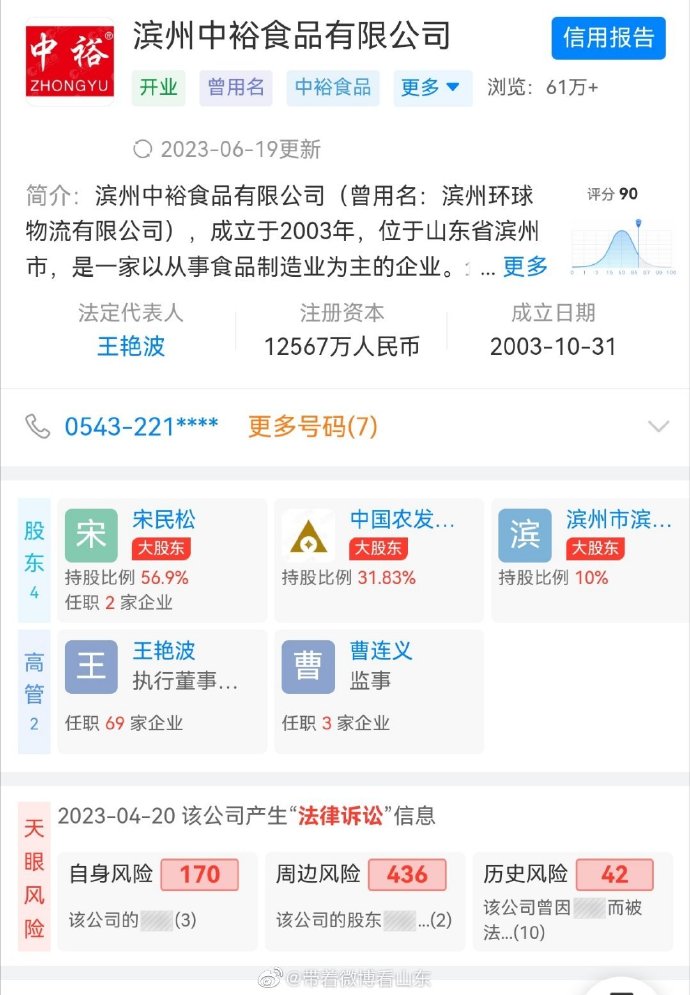
Task: Open the 周边风险 436 details
Action: coord(365,900)
